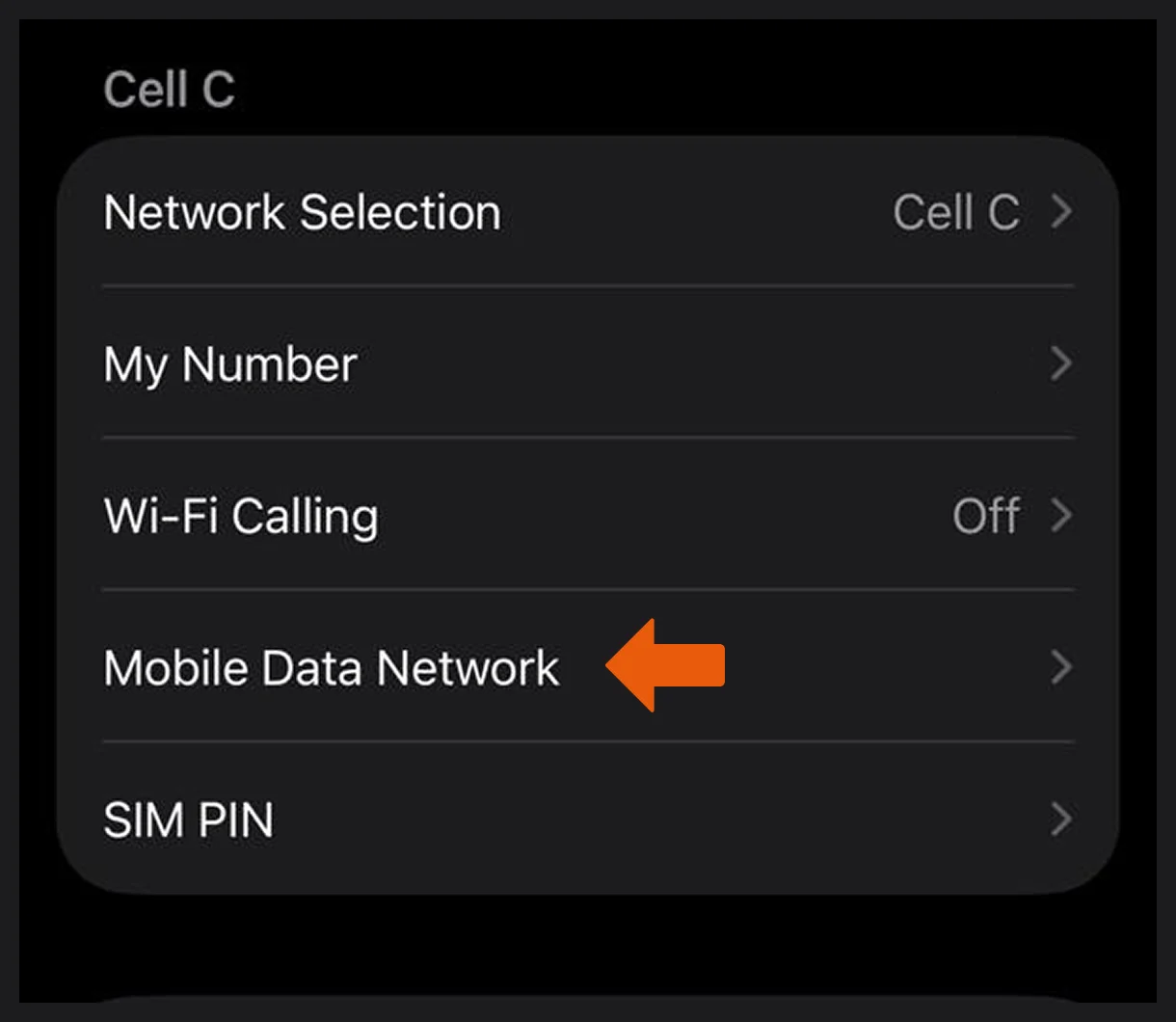View the My Number row
Screen dimensions: 1176x1022
click(588, 364)
